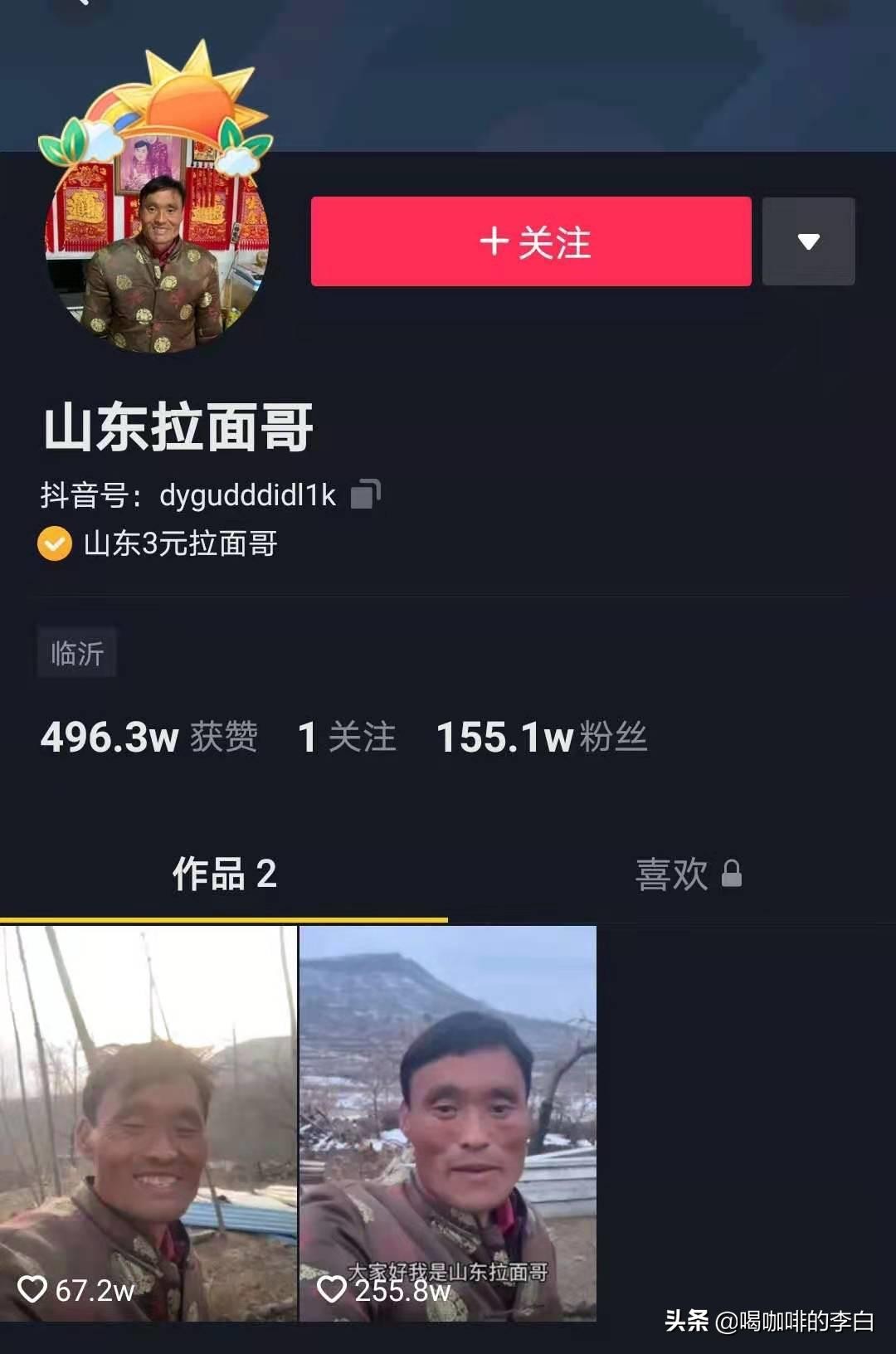Viewport: 896px width, 1354px height.
Task: Switch to the 作品 tab
Action: pyautogui.click(x=224, y=874)
